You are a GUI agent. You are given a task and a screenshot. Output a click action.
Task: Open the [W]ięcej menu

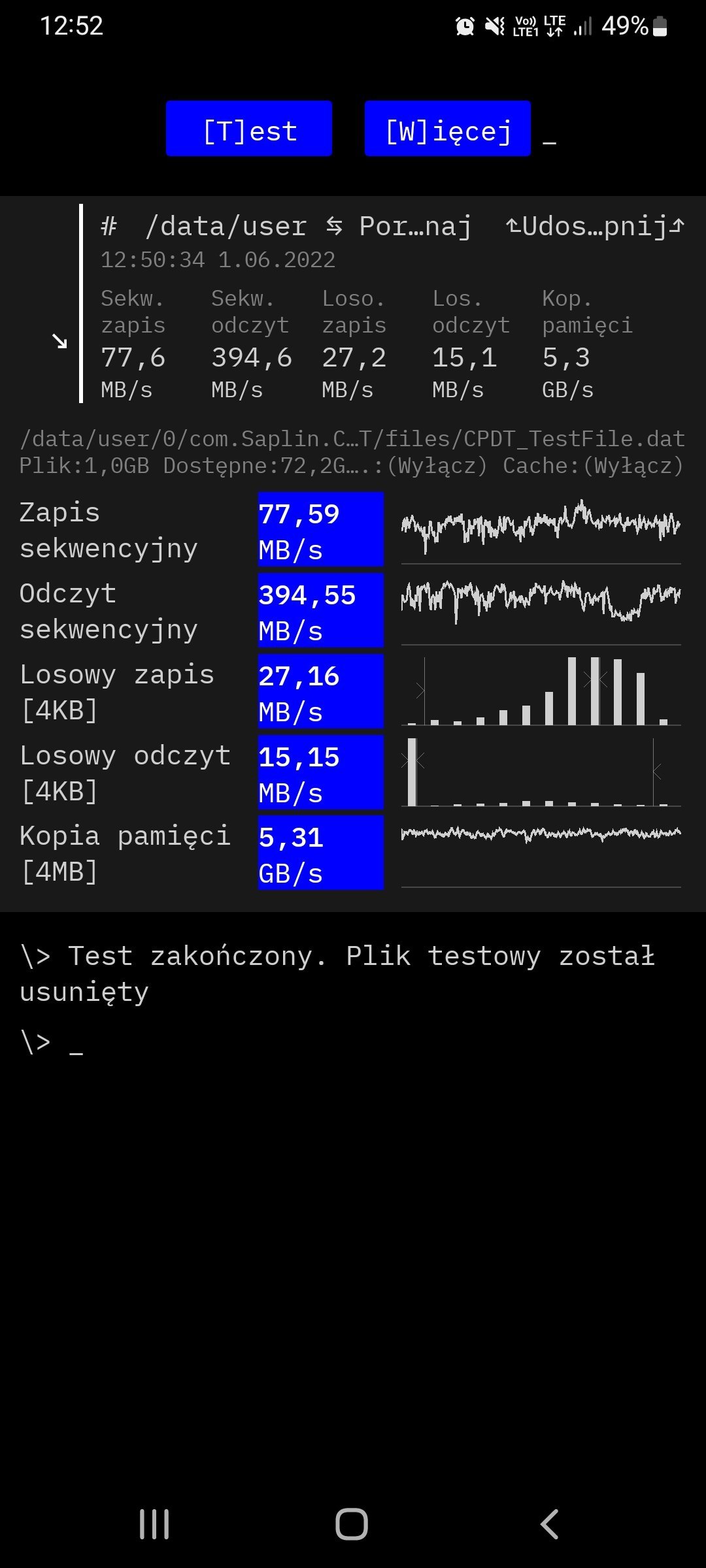coord(448,129)
